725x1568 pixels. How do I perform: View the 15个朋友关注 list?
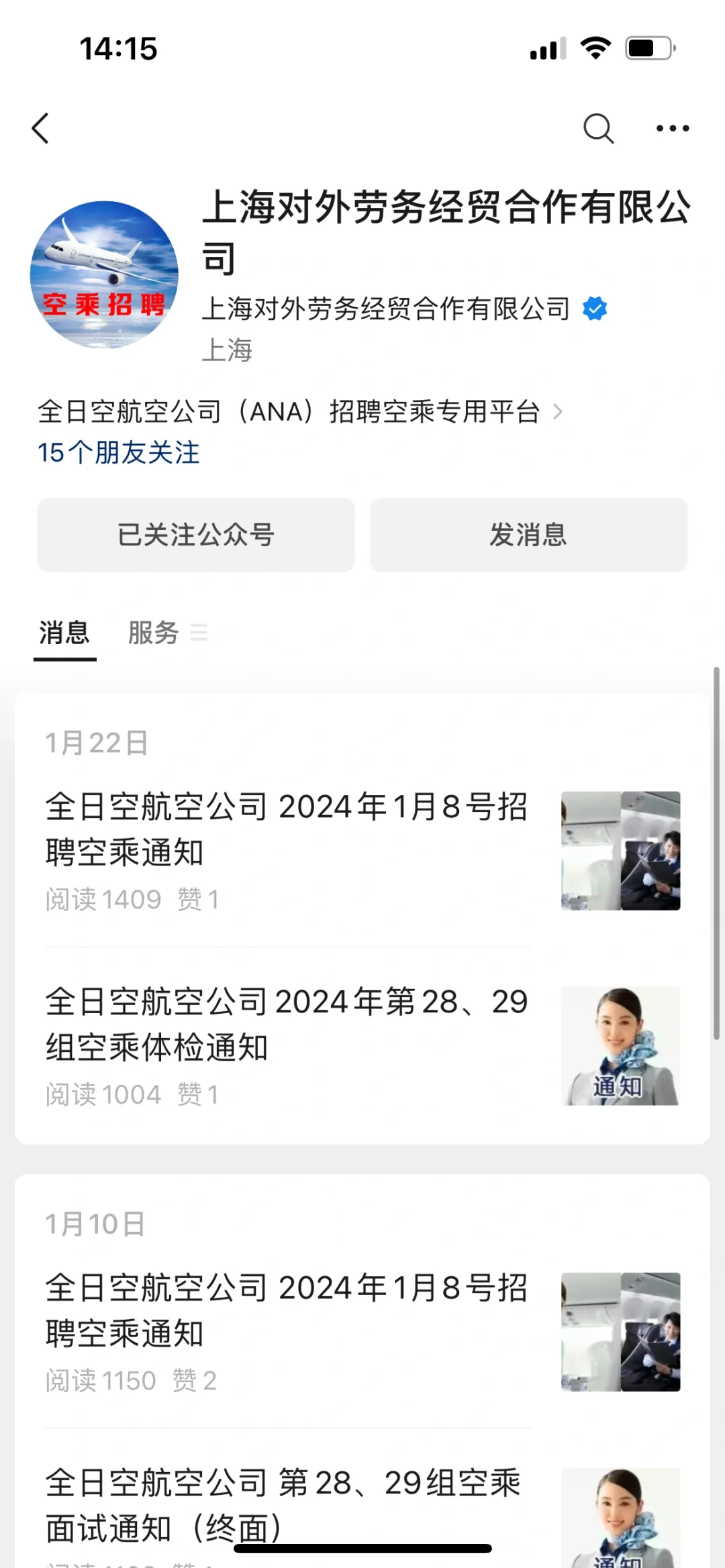click(119, 453)
